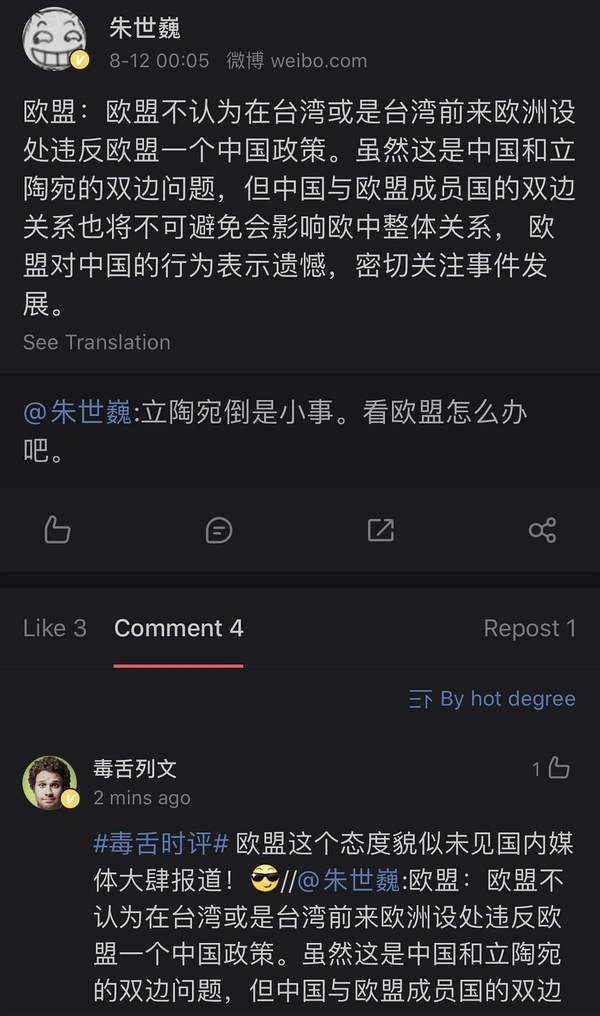This screenshot has height=1016, width=600.
Task: Change sorting via By hot degree
Action: click(492, 699)
